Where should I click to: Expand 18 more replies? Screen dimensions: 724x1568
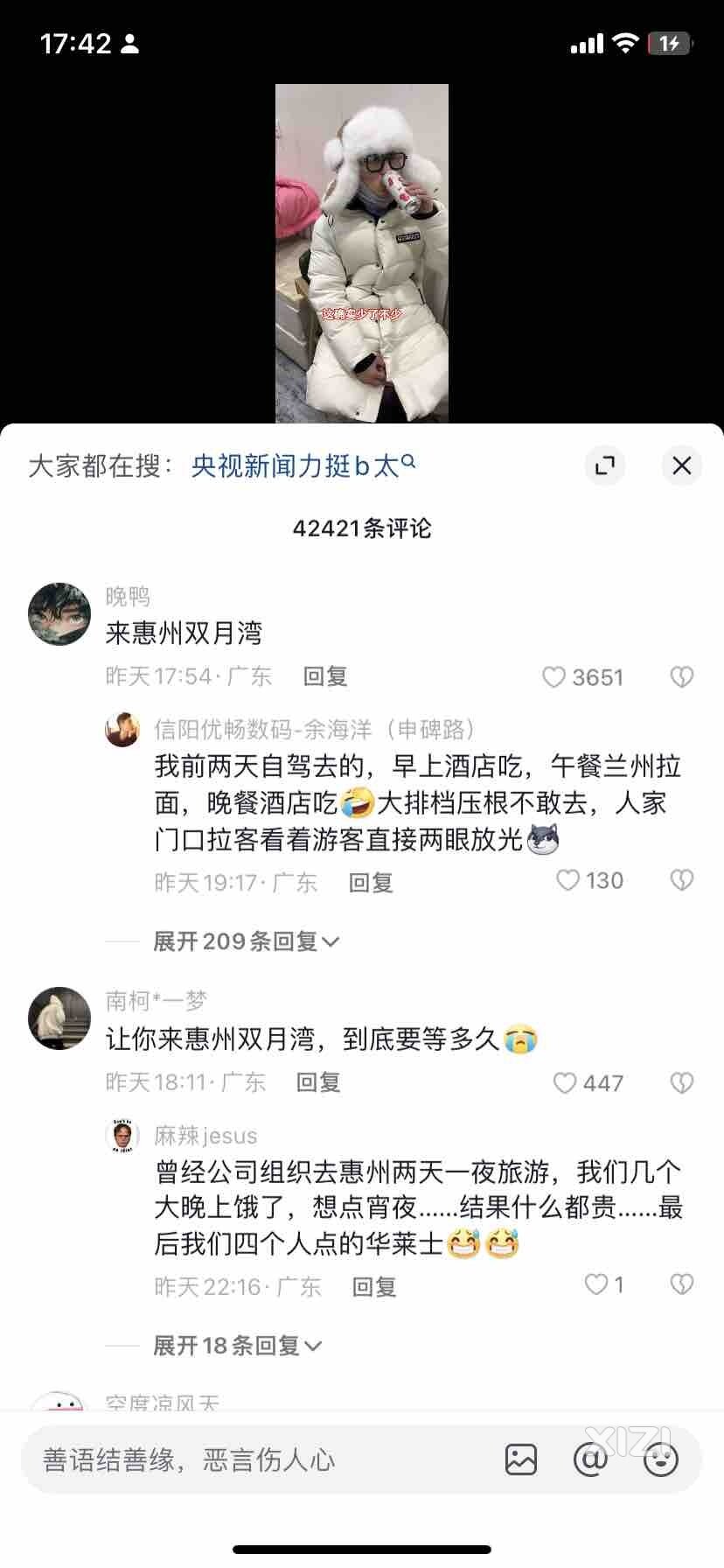click(236, 1346)
